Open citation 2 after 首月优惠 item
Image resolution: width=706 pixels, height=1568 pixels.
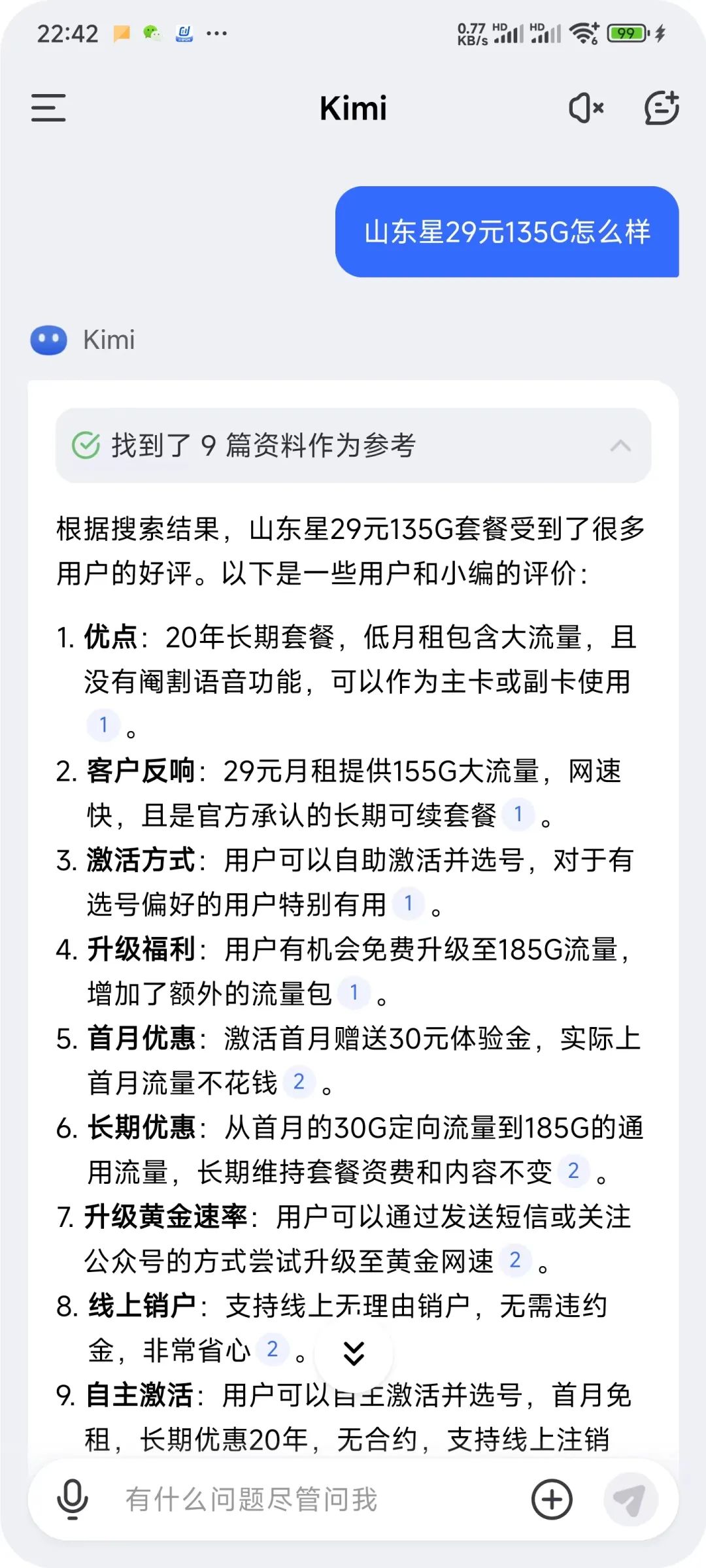click(299, 1082)
